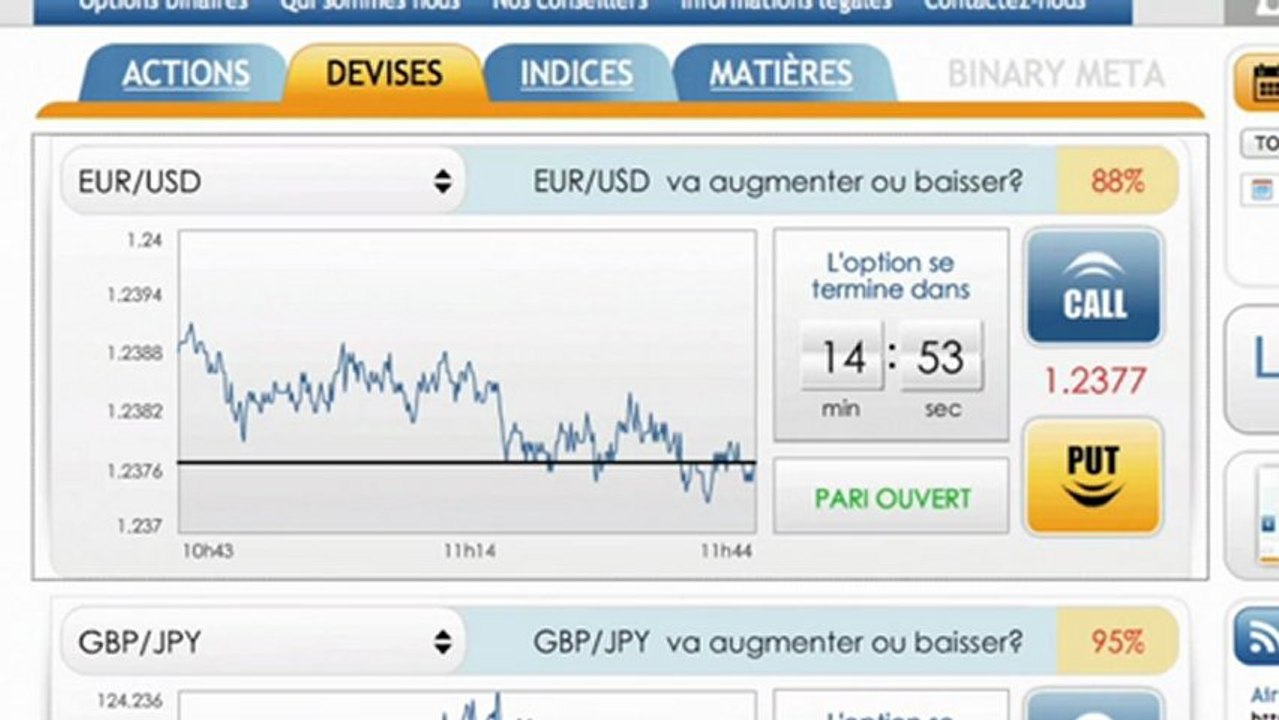Expand the GBP/JPY currency pair dropdown
The width and height of the screenshot is (1279, 720).
[x=262, y=641]
